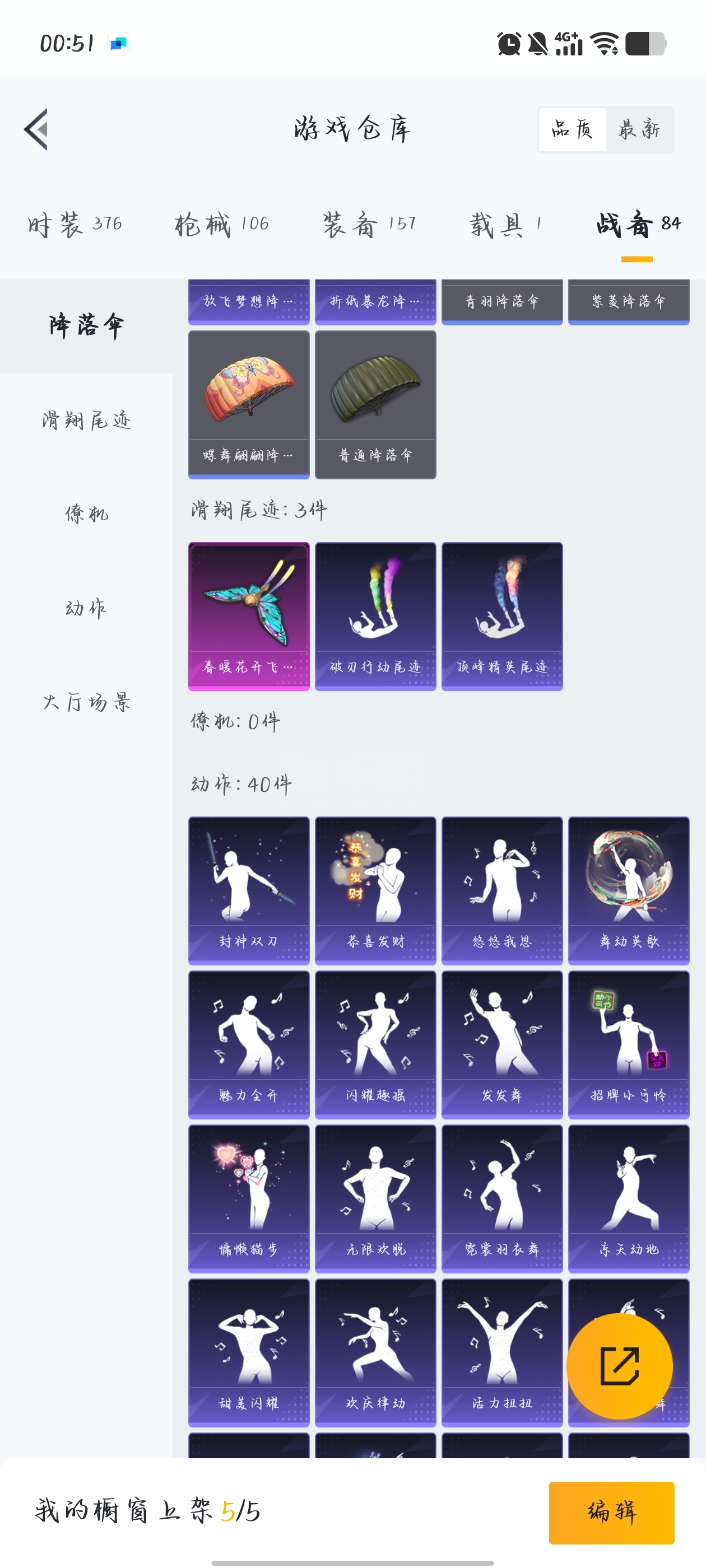Switch to the 载具 tab
Viewport: 706px width, 1568px height.
[505, 225]
